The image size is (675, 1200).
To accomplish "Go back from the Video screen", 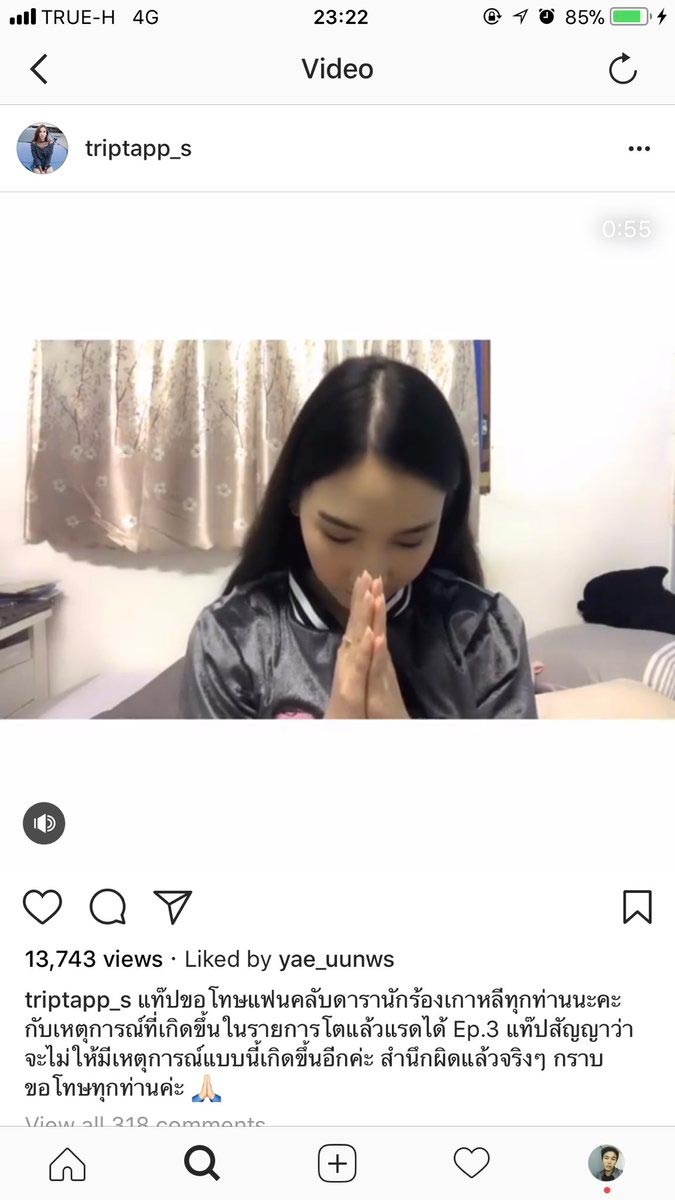I will click(39, 69).
